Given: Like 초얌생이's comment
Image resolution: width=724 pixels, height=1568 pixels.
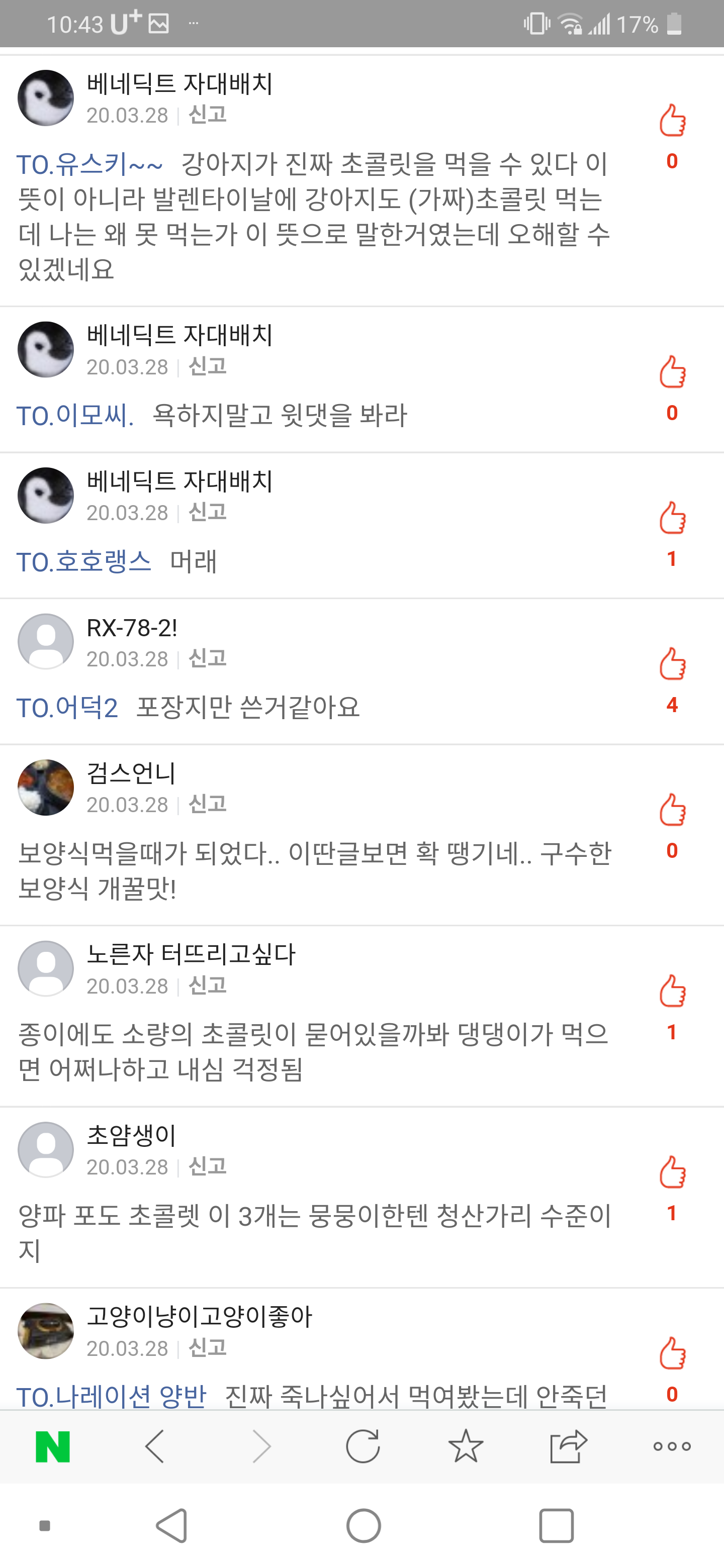Looking at the screenshot, I should pyautogui.click(x=672, y=1172).
